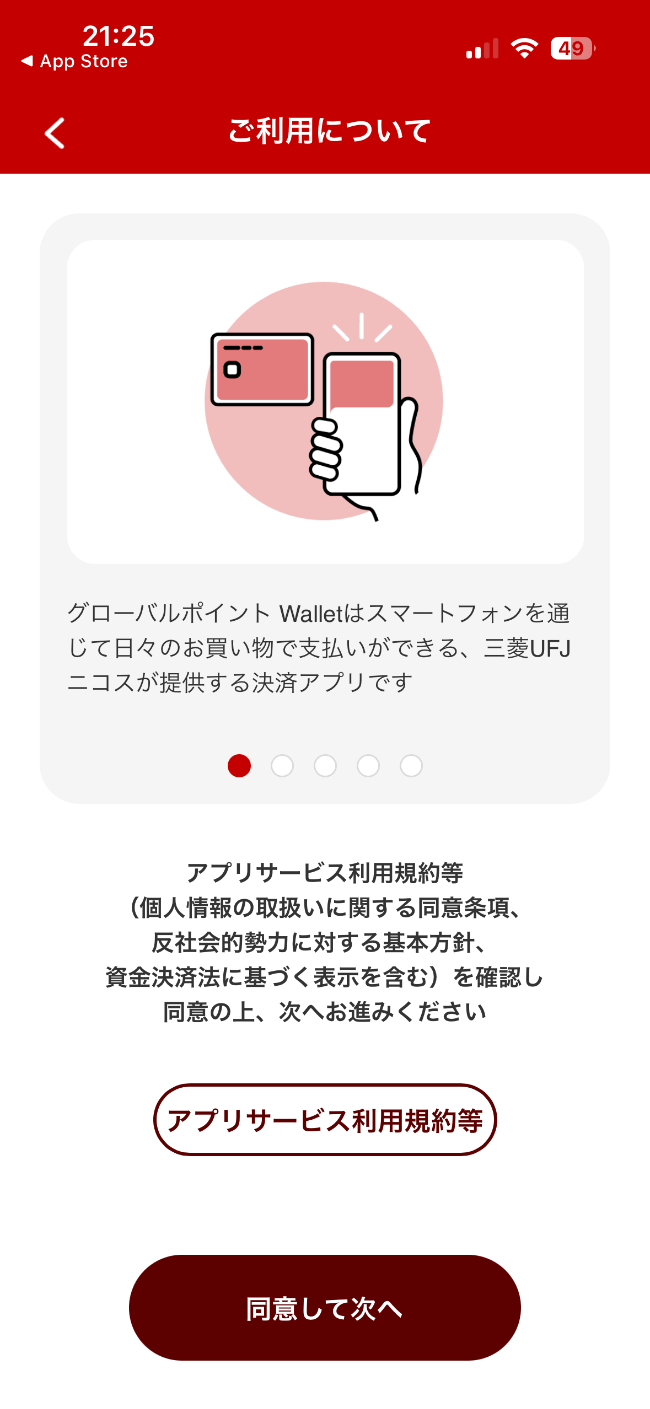This screenshot has width=650, height=1409.
Task: Open アプリサービス利用規約等 terms button
Action: 325,1120
